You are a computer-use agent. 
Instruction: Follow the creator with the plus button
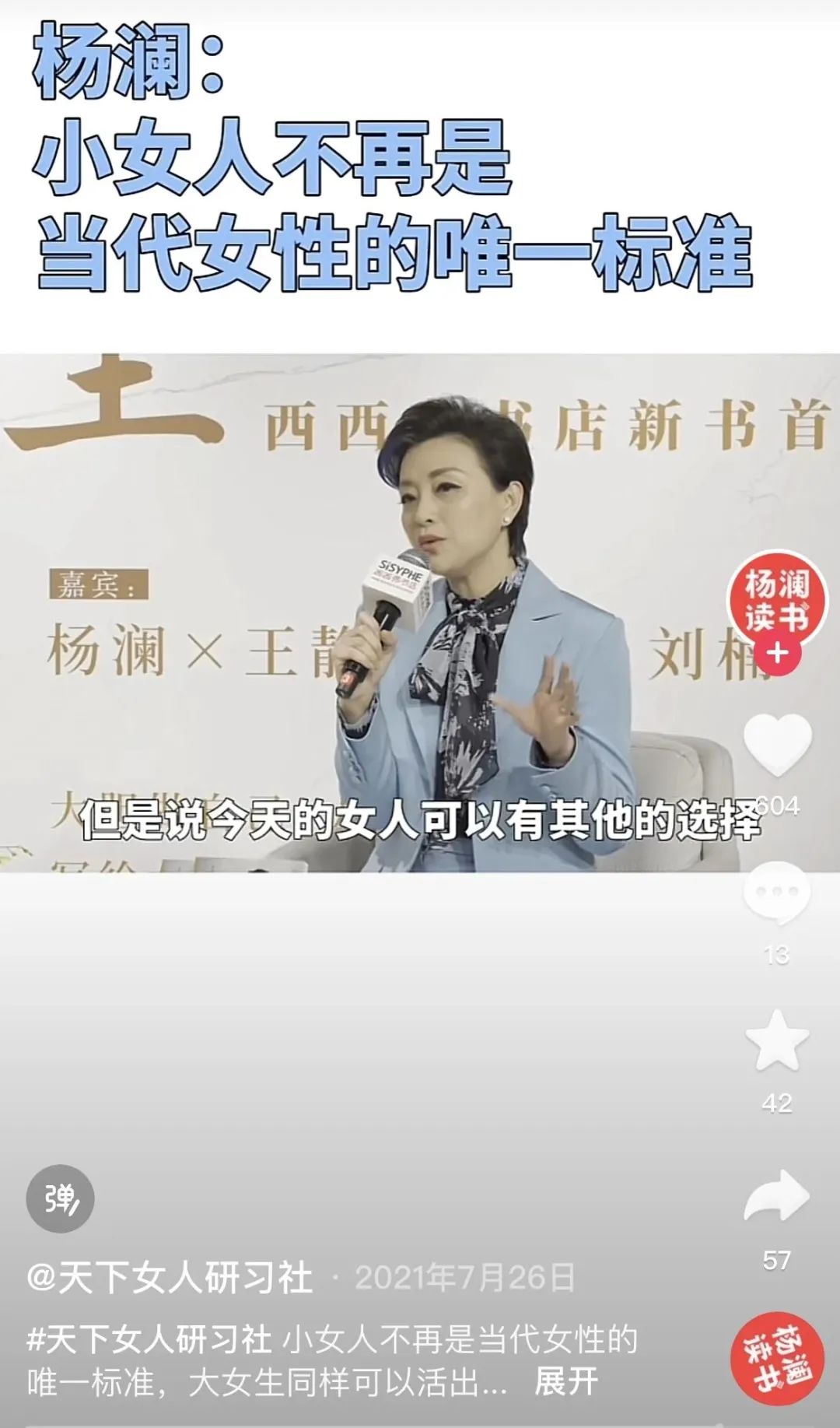[777, 652]
